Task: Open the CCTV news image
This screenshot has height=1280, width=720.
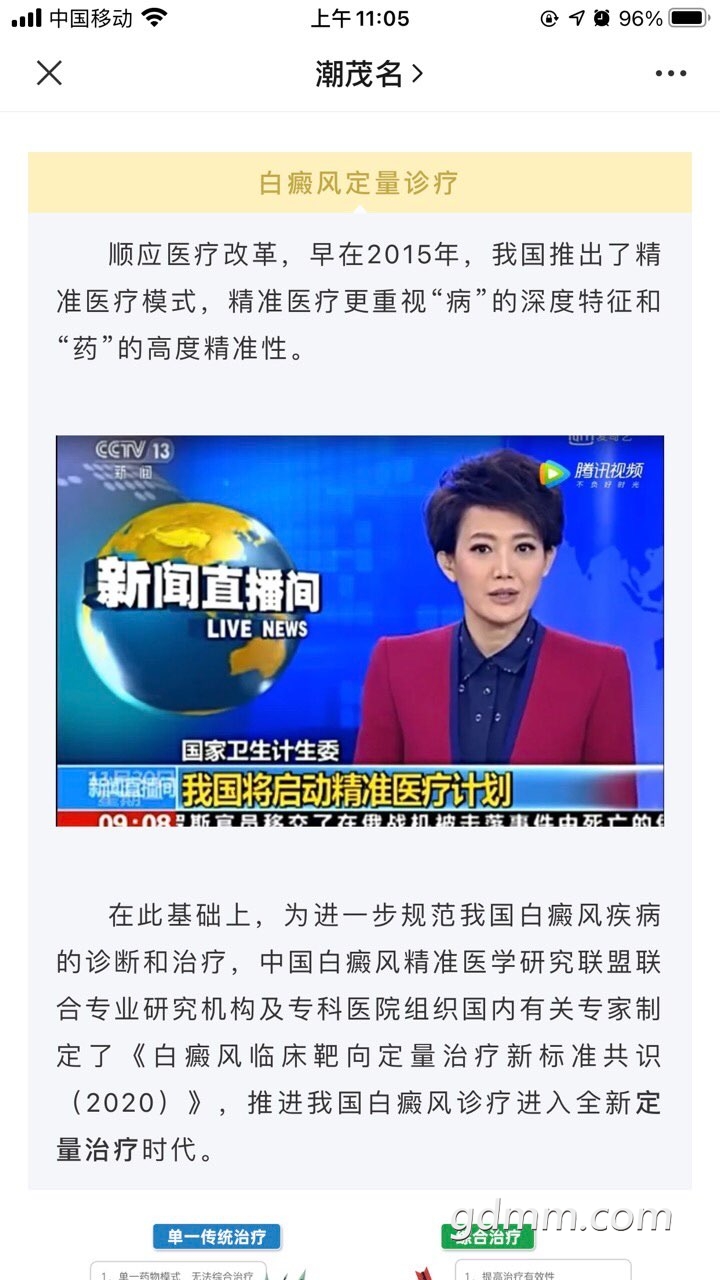Action: pos(360,630)
